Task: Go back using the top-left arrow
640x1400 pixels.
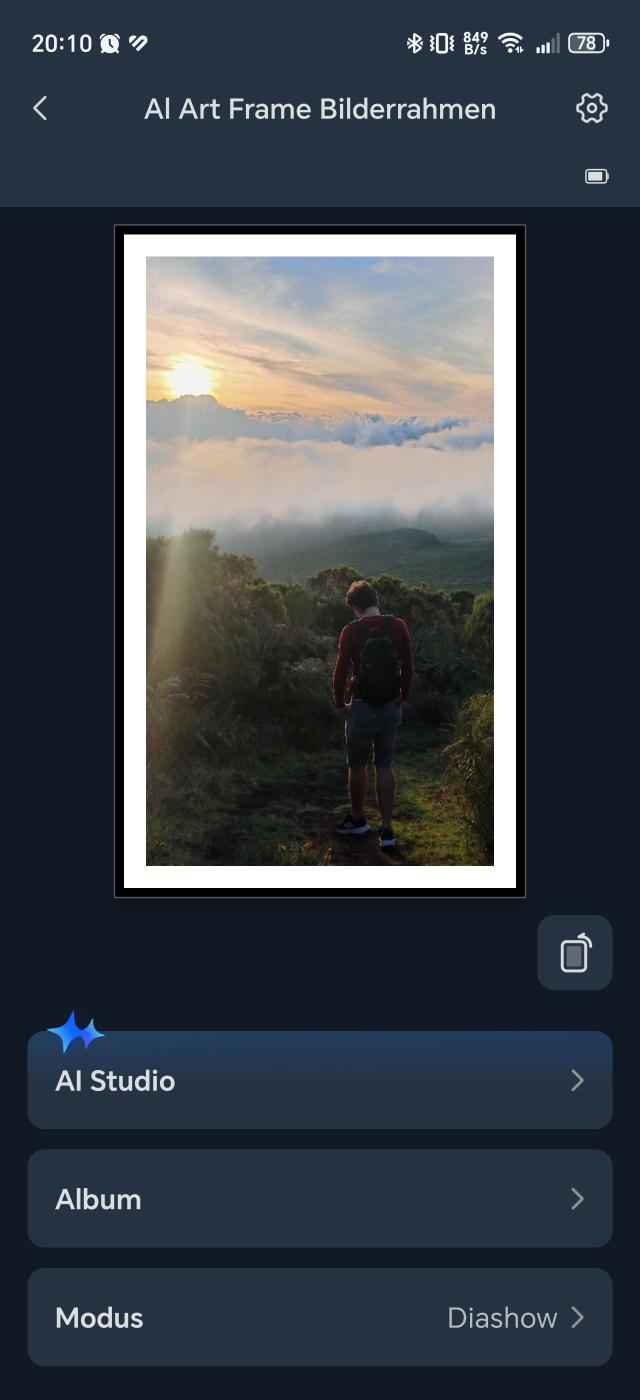Action: click(x=40, y=109)
